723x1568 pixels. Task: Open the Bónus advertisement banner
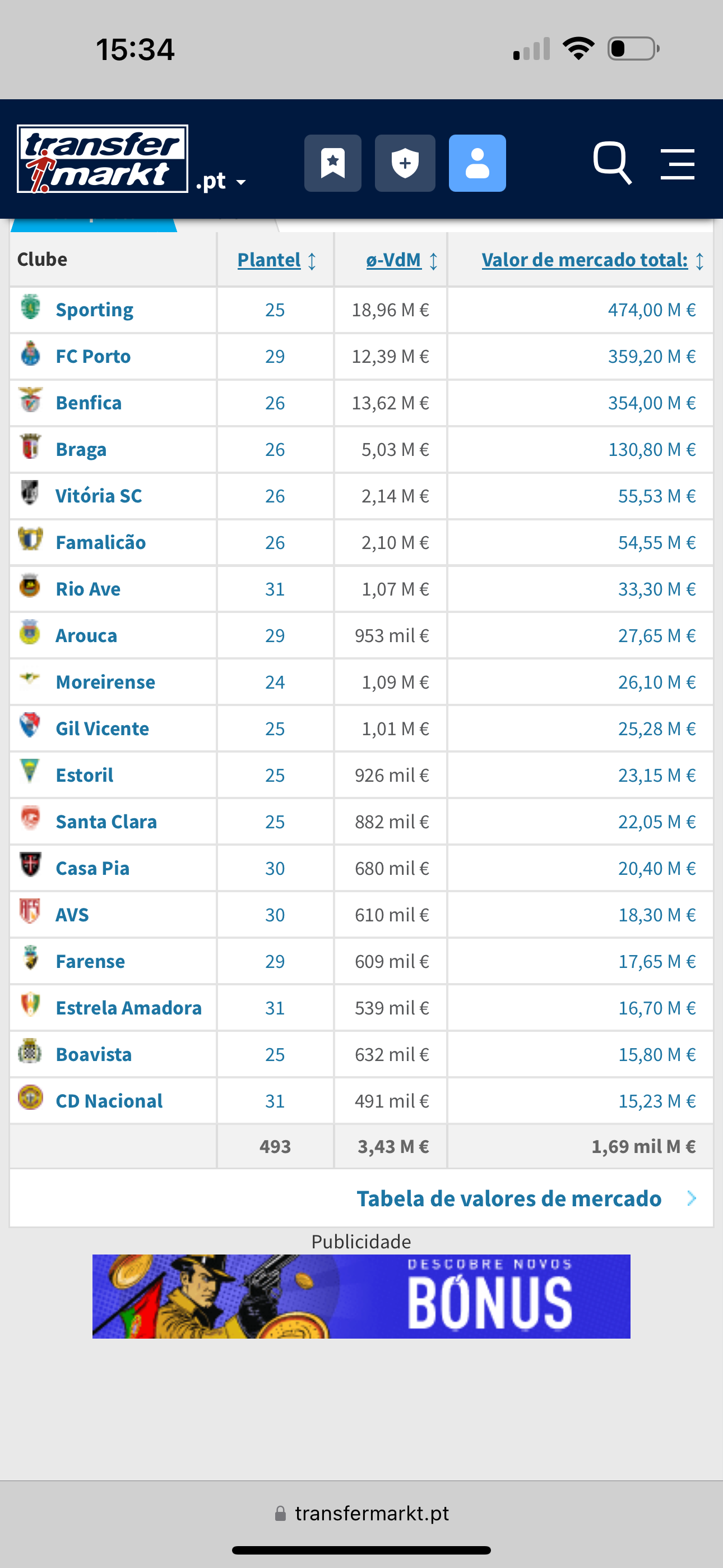coord(361,1296)
